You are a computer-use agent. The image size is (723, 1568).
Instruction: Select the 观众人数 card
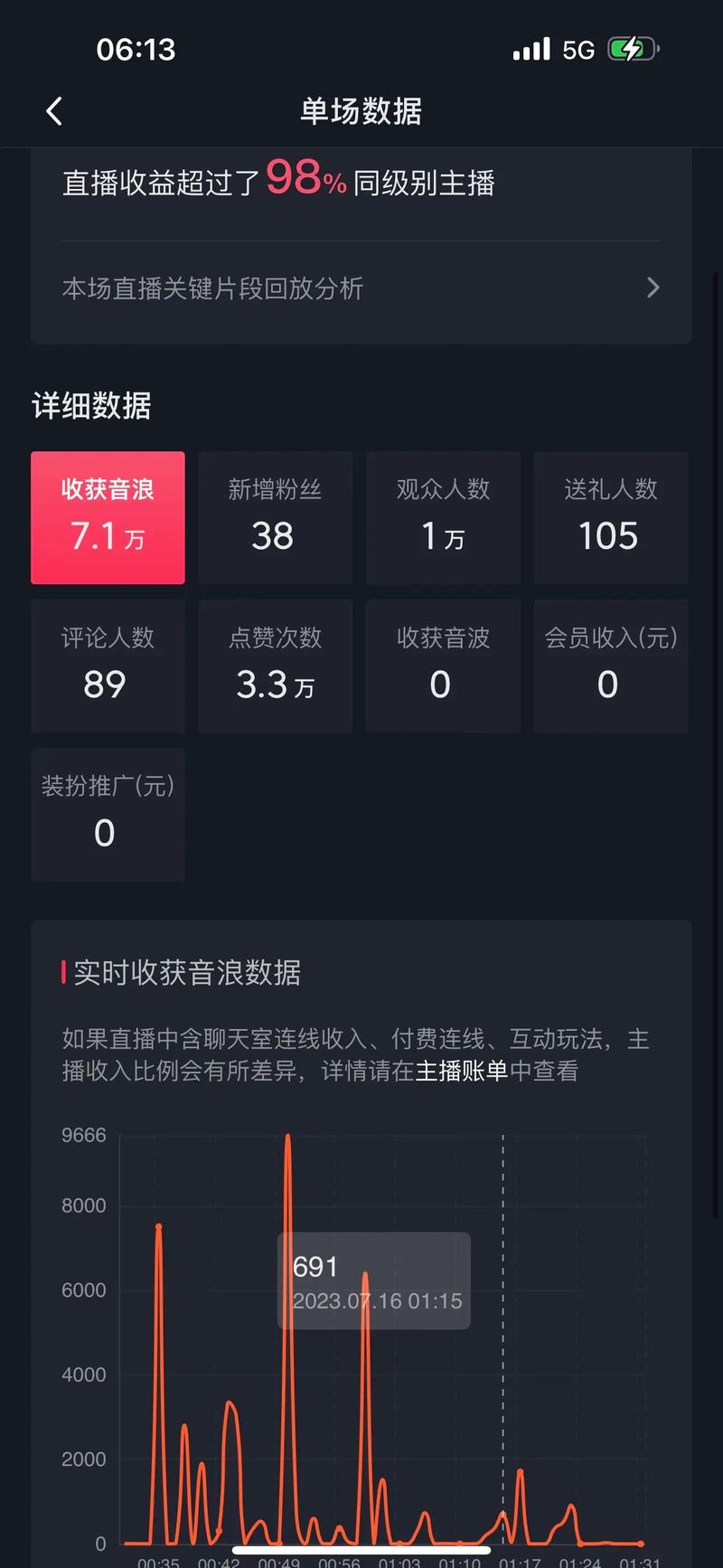tap(442, 517)
